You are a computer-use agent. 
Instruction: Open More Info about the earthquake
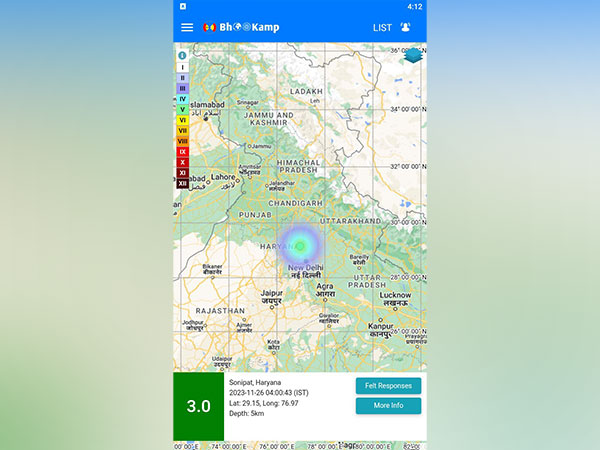388,406
